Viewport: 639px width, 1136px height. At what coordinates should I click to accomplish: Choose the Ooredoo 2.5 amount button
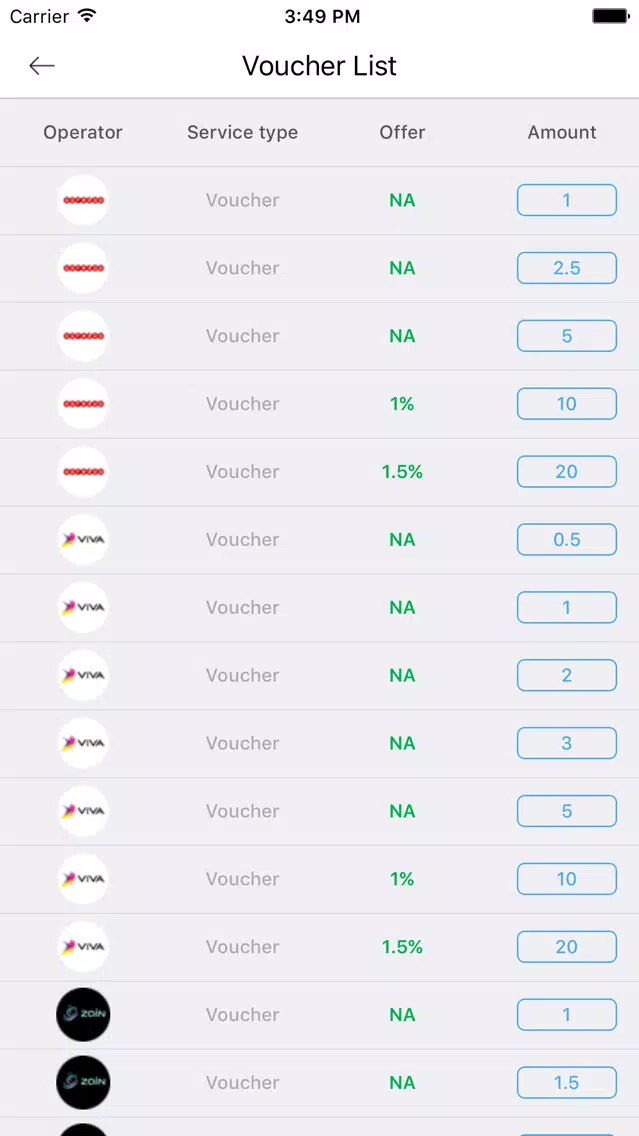coord(567,268)
